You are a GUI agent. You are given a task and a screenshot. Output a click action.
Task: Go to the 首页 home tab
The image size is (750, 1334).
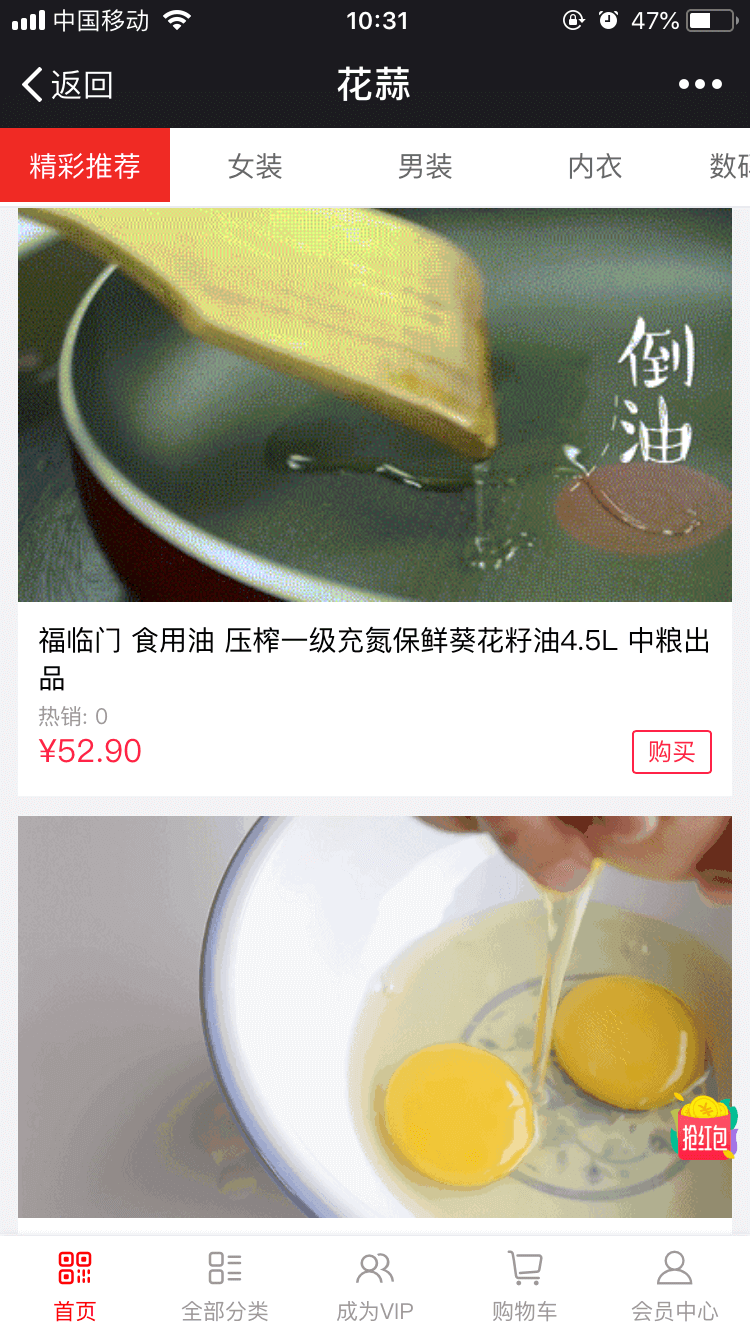[75, 1285]
